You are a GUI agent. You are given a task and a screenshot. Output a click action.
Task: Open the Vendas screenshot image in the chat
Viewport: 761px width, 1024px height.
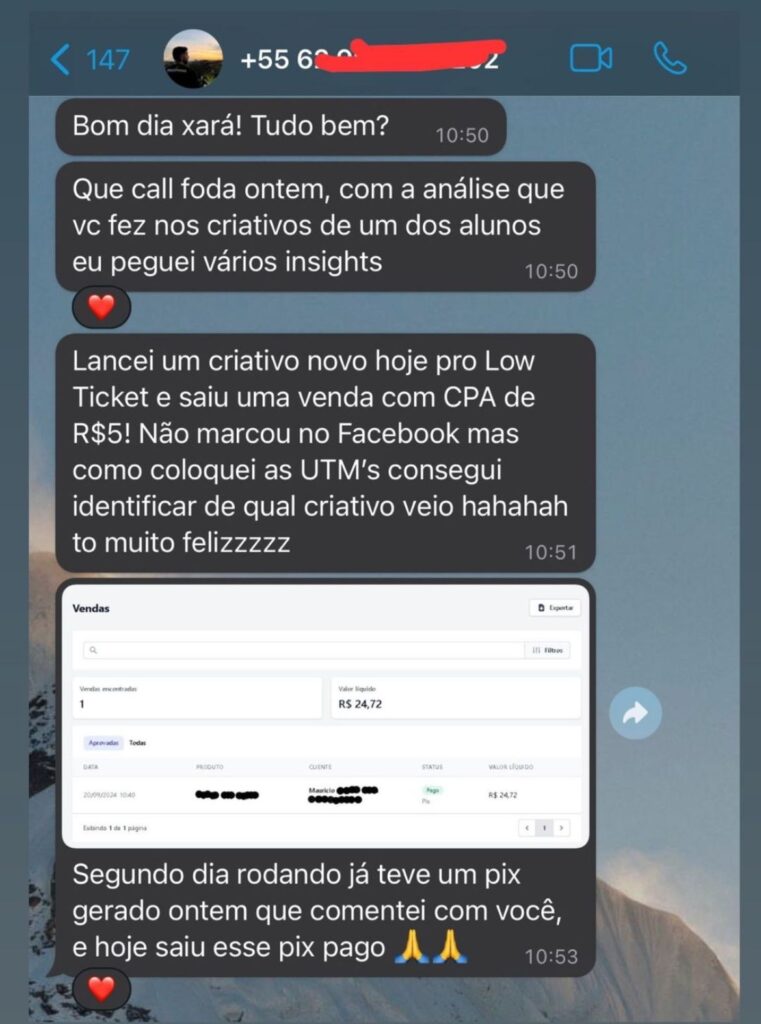[x=326, y=714]
